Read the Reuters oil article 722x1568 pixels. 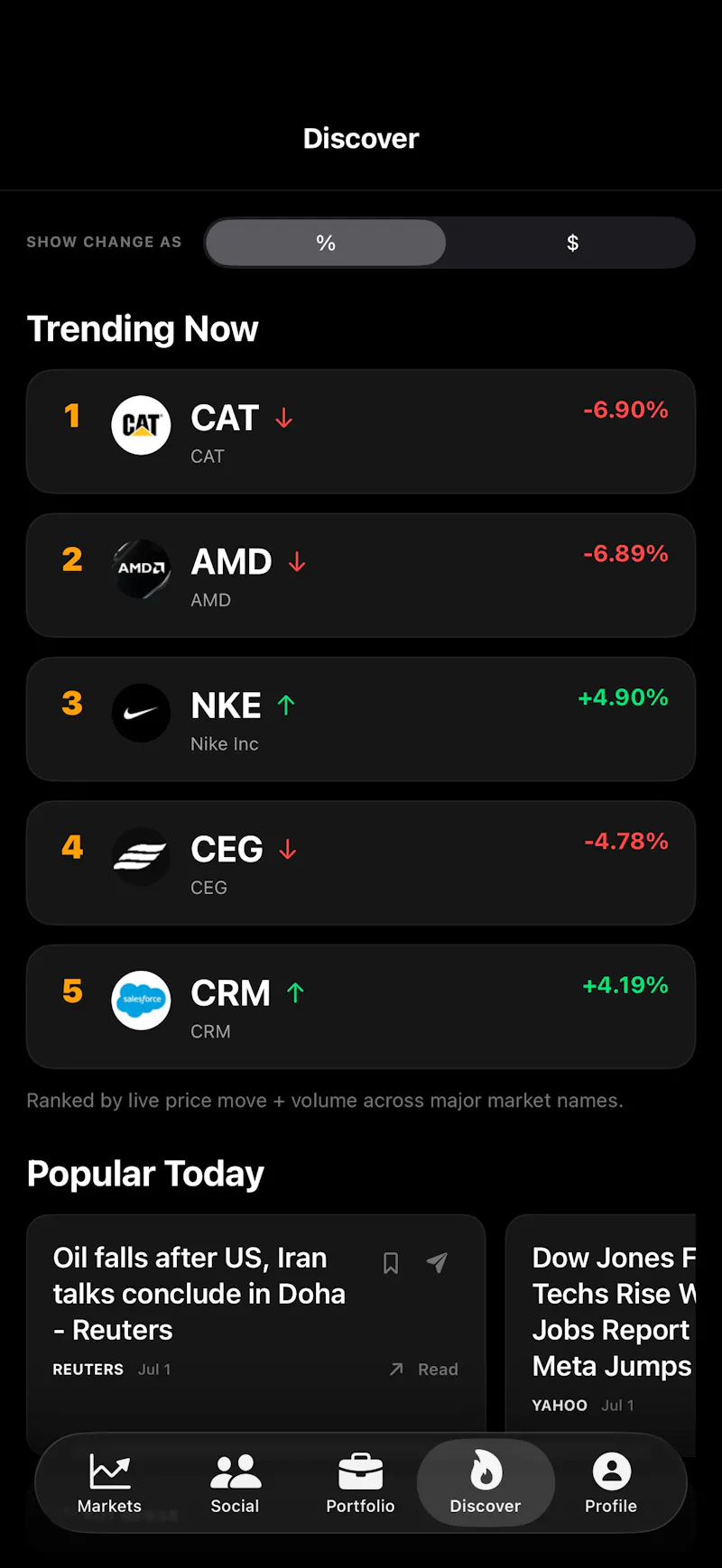point(424,1370)
